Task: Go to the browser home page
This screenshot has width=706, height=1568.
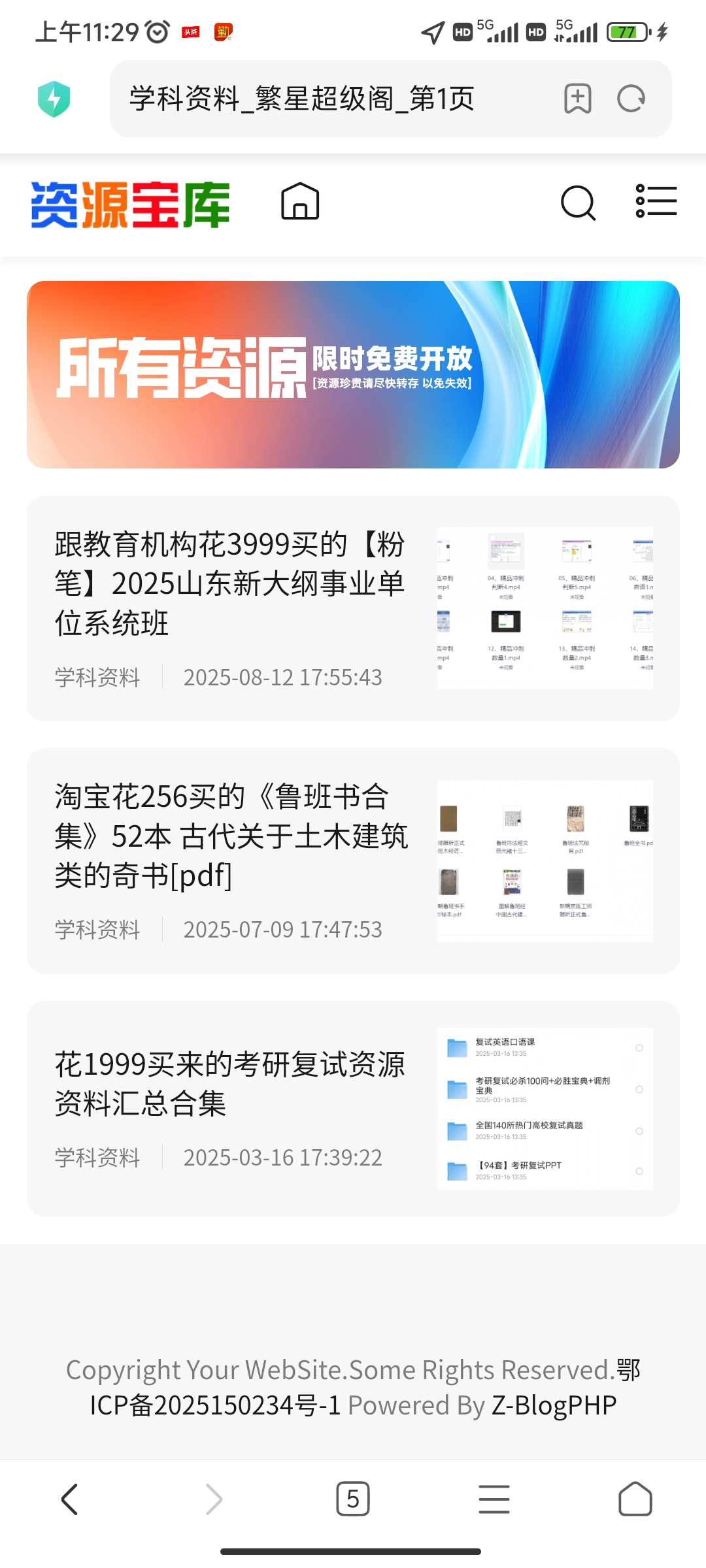Action: pyautogui.click(x=635, y=1499)
